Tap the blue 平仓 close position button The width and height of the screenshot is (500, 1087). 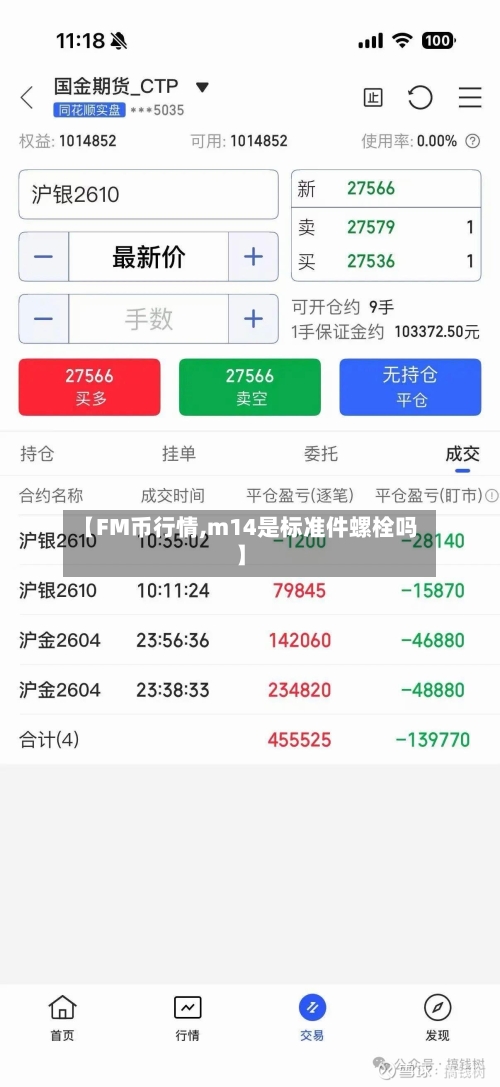pyautogui.click(x=411, y=387)
